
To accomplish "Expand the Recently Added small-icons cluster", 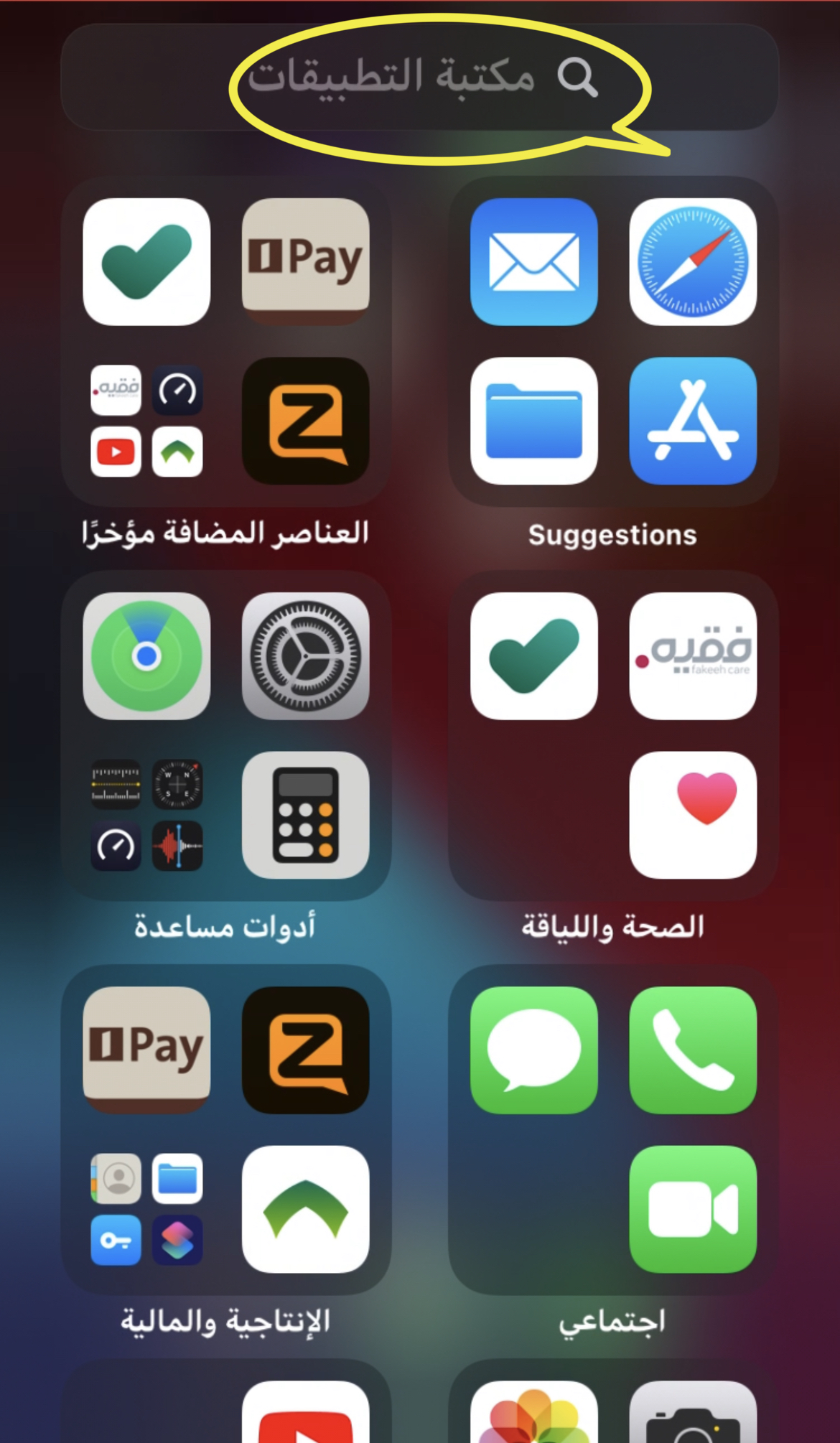I will 146,421.
